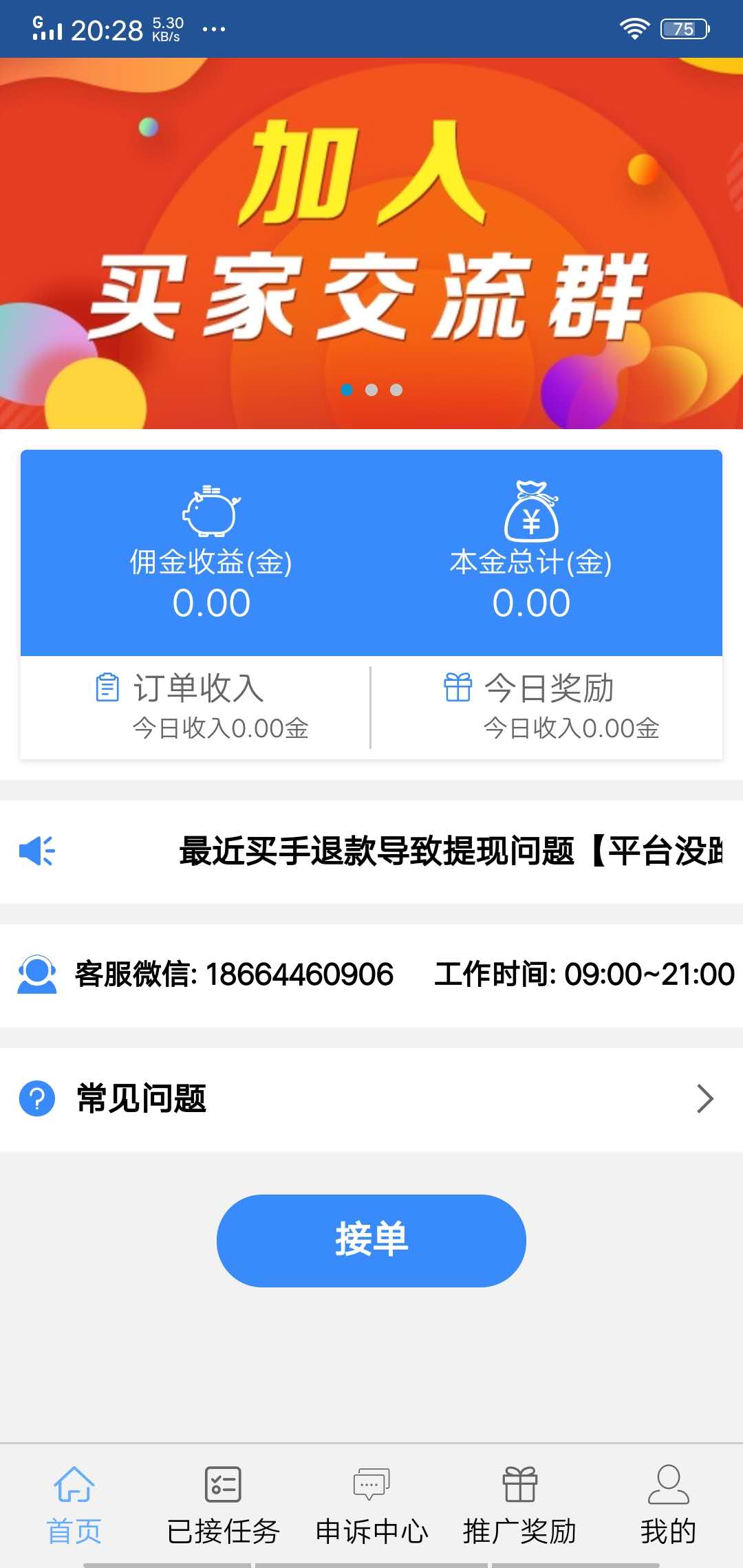This screenshot has height=1568, width=743.
Task: Open the 订单收入 clipboard icon
Action: [x=107, y=687]
